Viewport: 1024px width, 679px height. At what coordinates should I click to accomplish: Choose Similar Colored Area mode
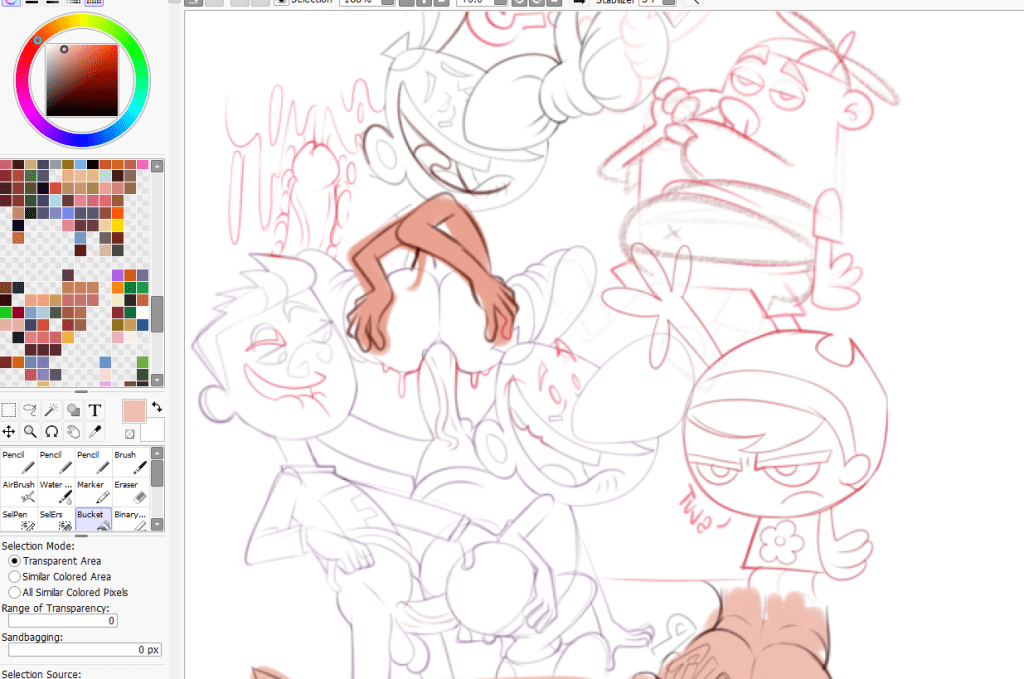(14, 577)
